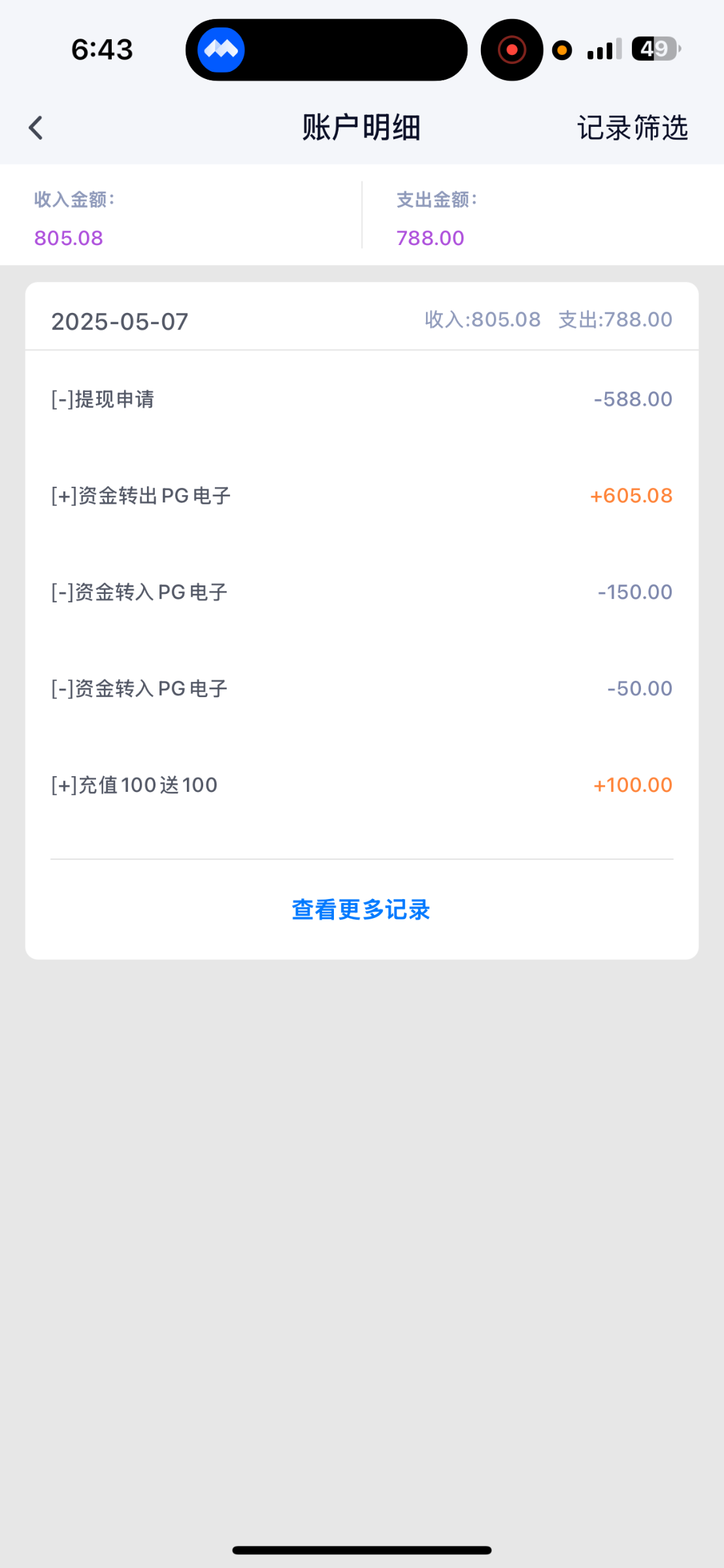This screenshot has width=724, height=1568.
Task: Open 记录筛选 record filter
Action: (633, 127)
